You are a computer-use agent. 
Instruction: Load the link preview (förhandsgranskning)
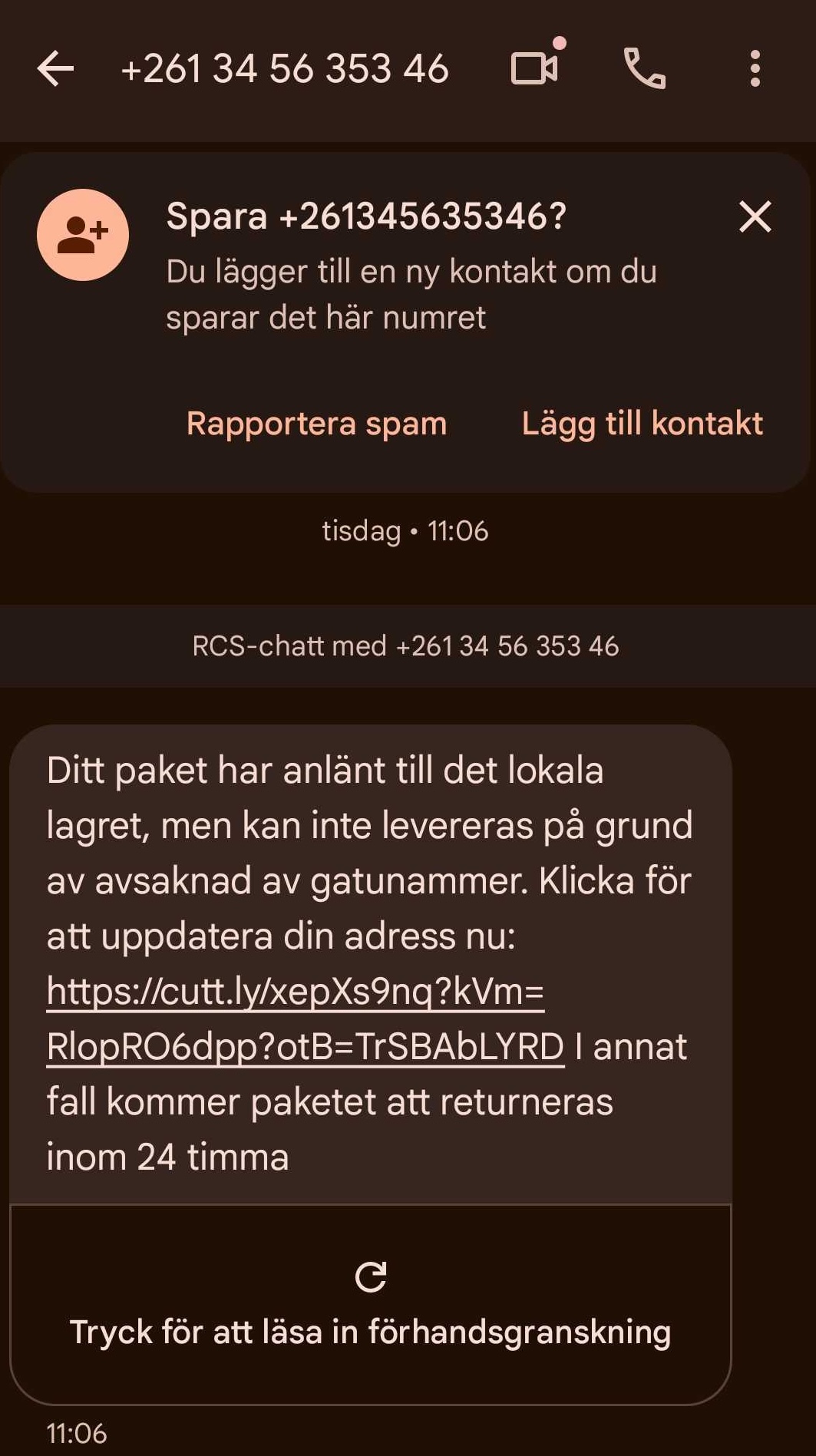tap(370, 1305)
